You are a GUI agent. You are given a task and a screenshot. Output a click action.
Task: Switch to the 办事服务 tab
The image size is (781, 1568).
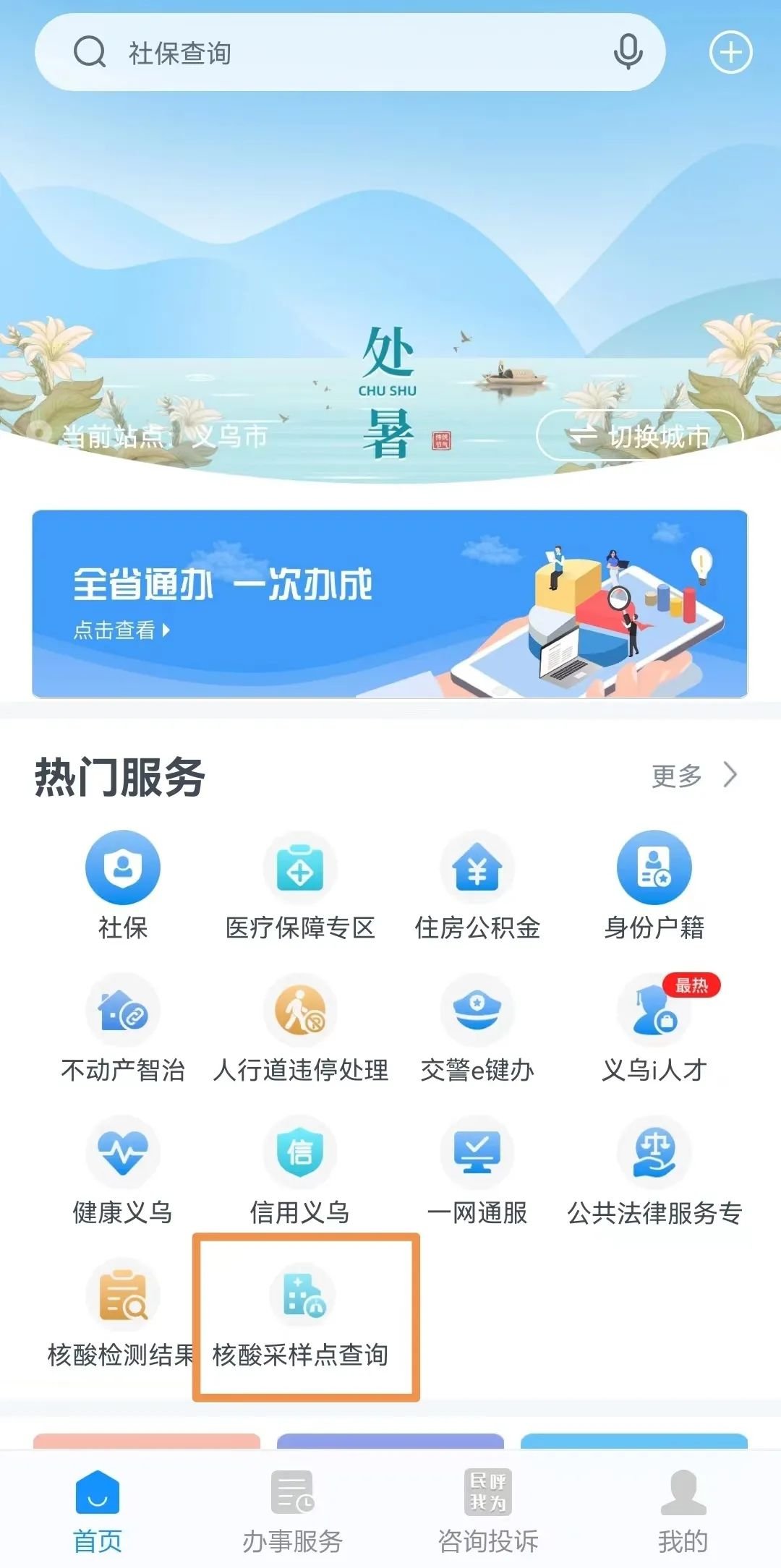pyautogui.click(x=292, y=1509)
